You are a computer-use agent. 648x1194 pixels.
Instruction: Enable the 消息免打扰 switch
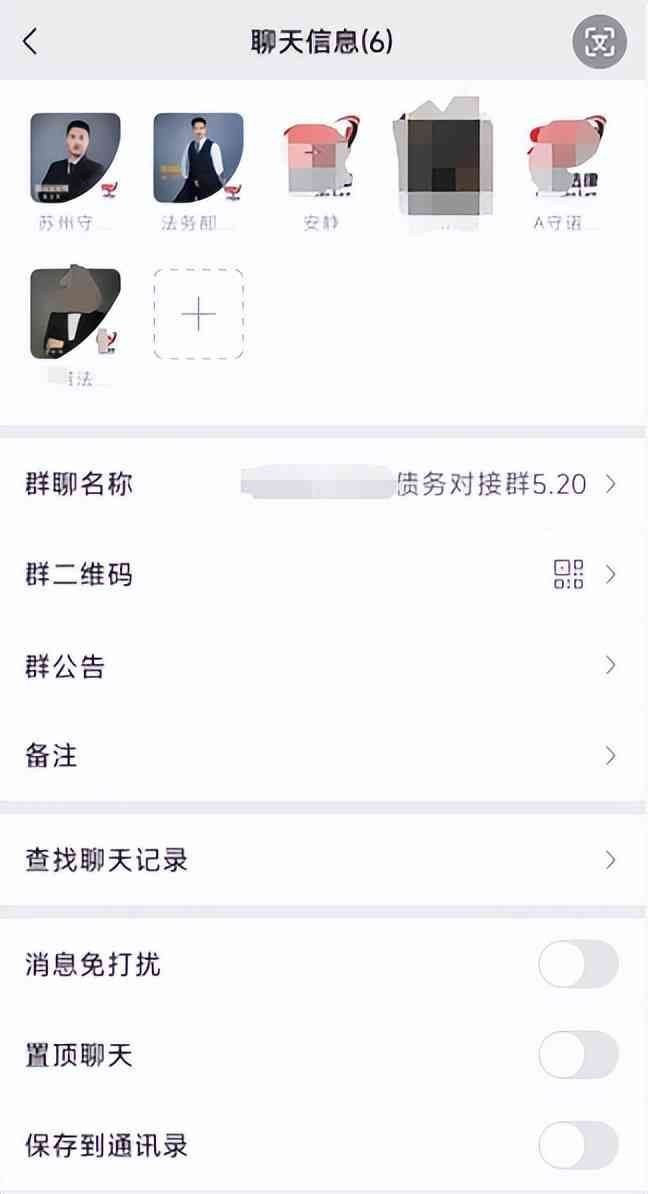pyautogui.click(x=578, y=965)
